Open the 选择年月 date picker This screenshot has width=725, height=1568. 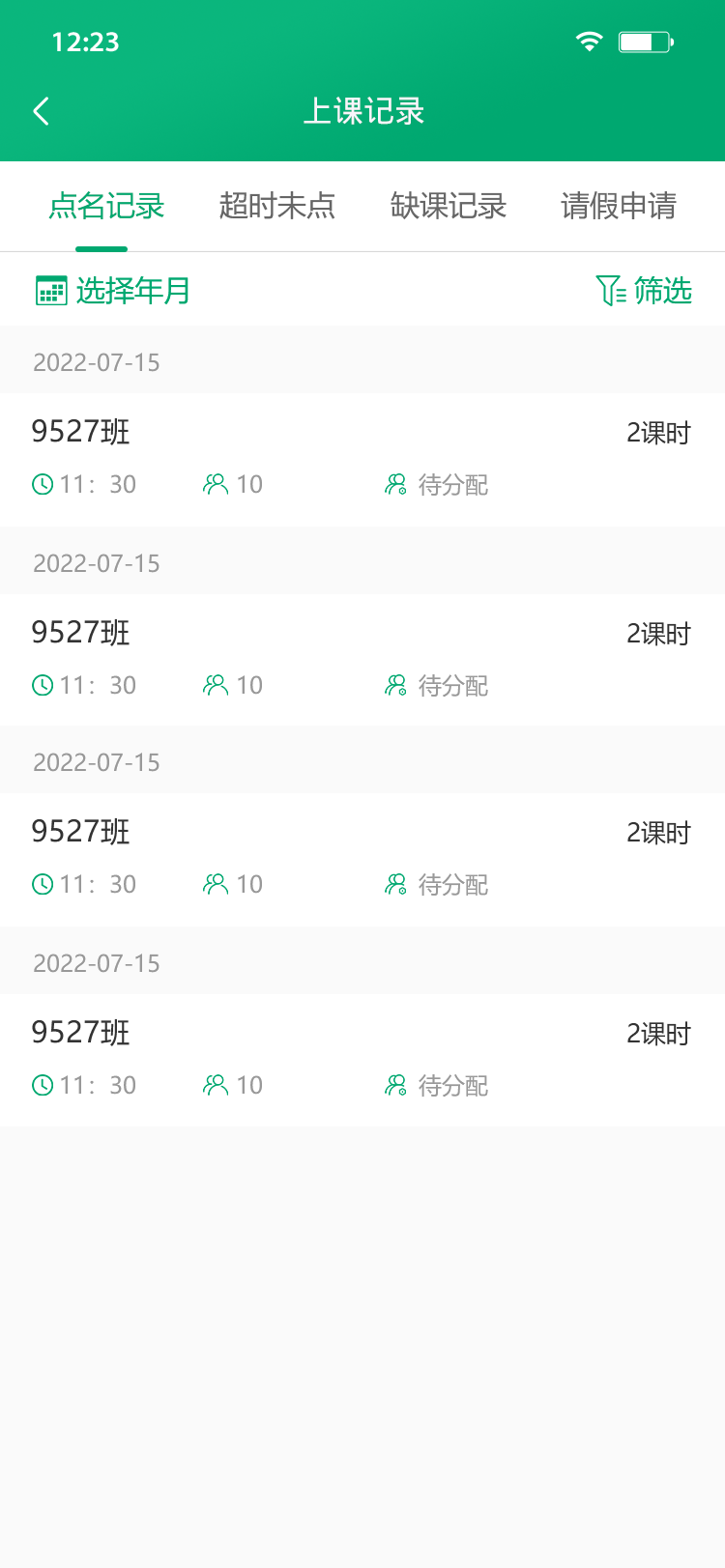pyautogui.click(x=113, y=290)
